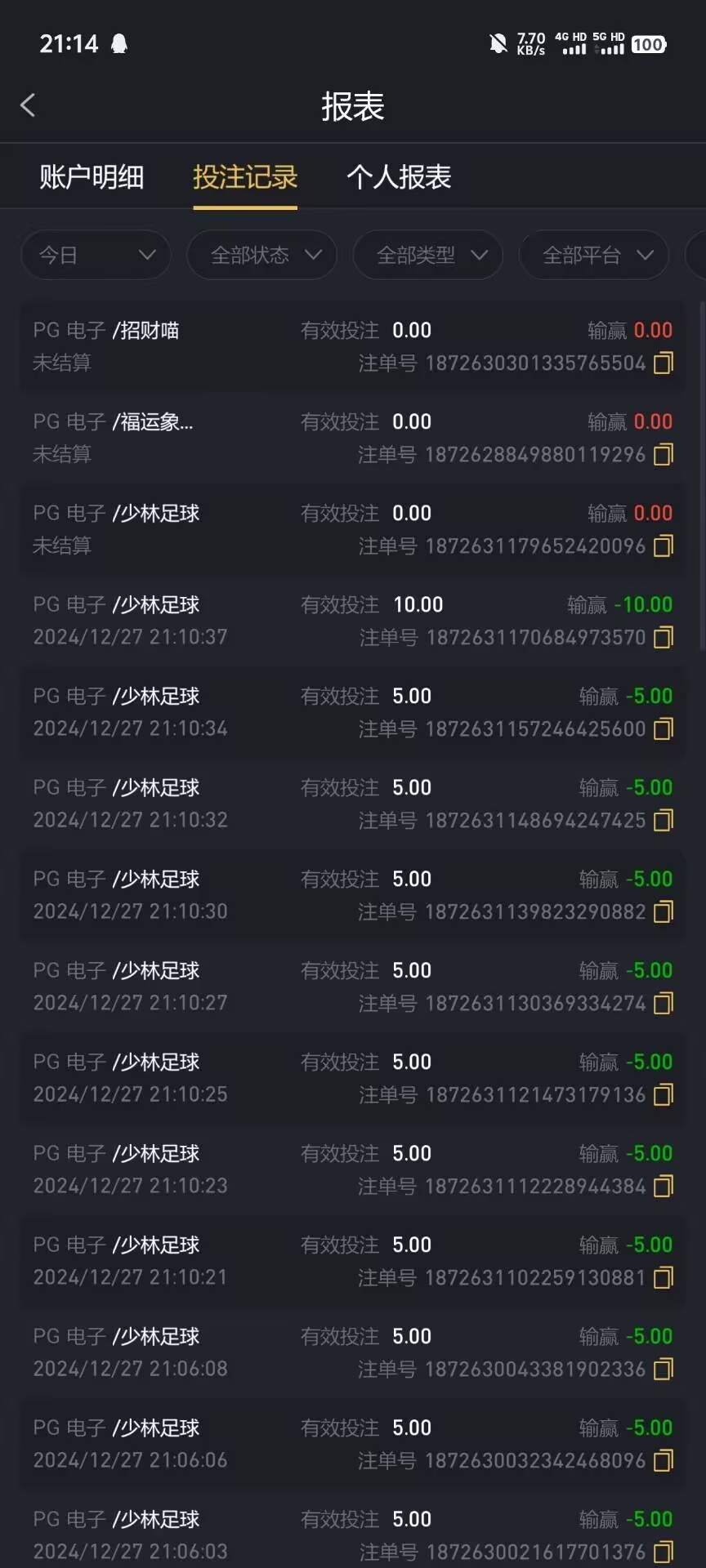Viewport: 706px width, 1568px height.
Task: Open the 全部平台 dropdown
Action: pos(594,255)
